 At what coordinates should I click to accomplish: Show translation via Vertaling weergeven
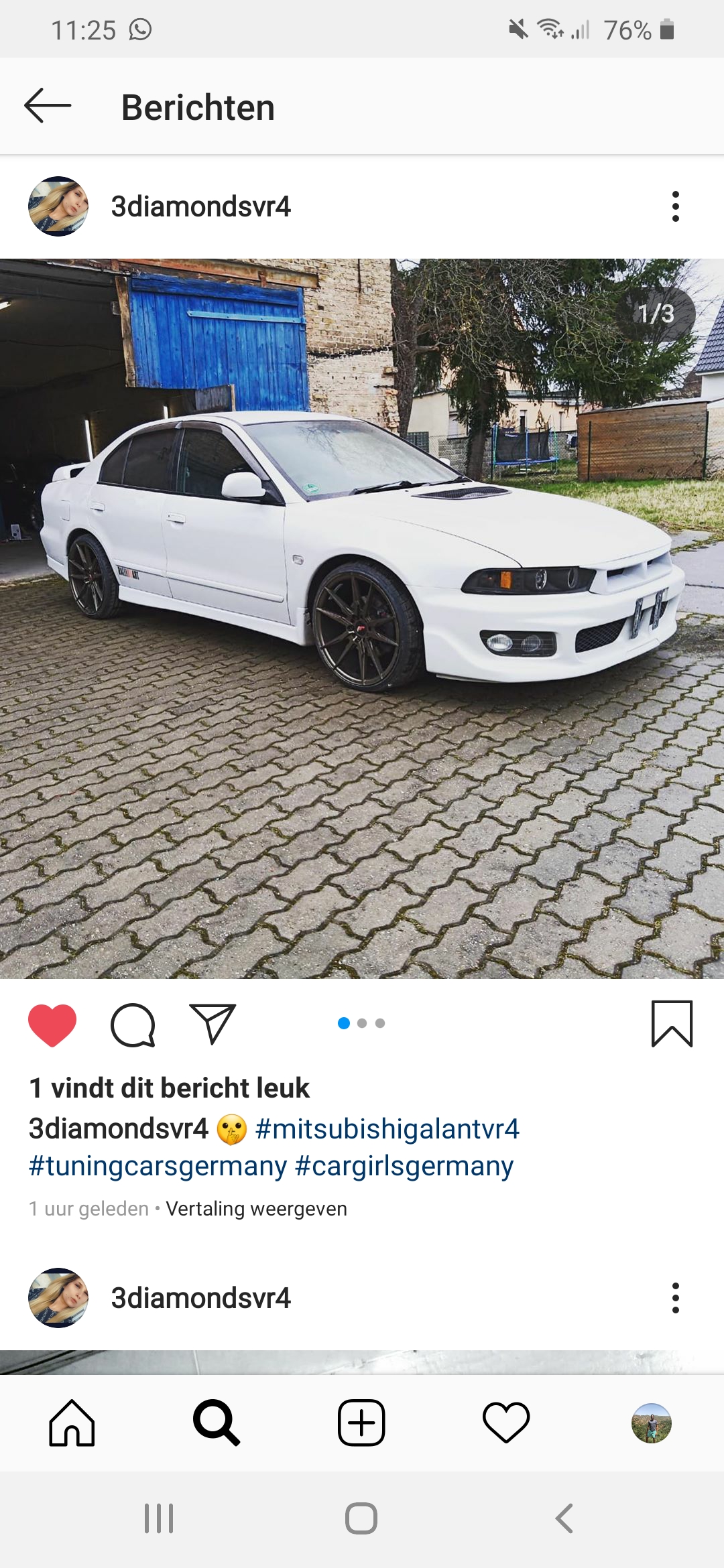tap(256, 1209)
